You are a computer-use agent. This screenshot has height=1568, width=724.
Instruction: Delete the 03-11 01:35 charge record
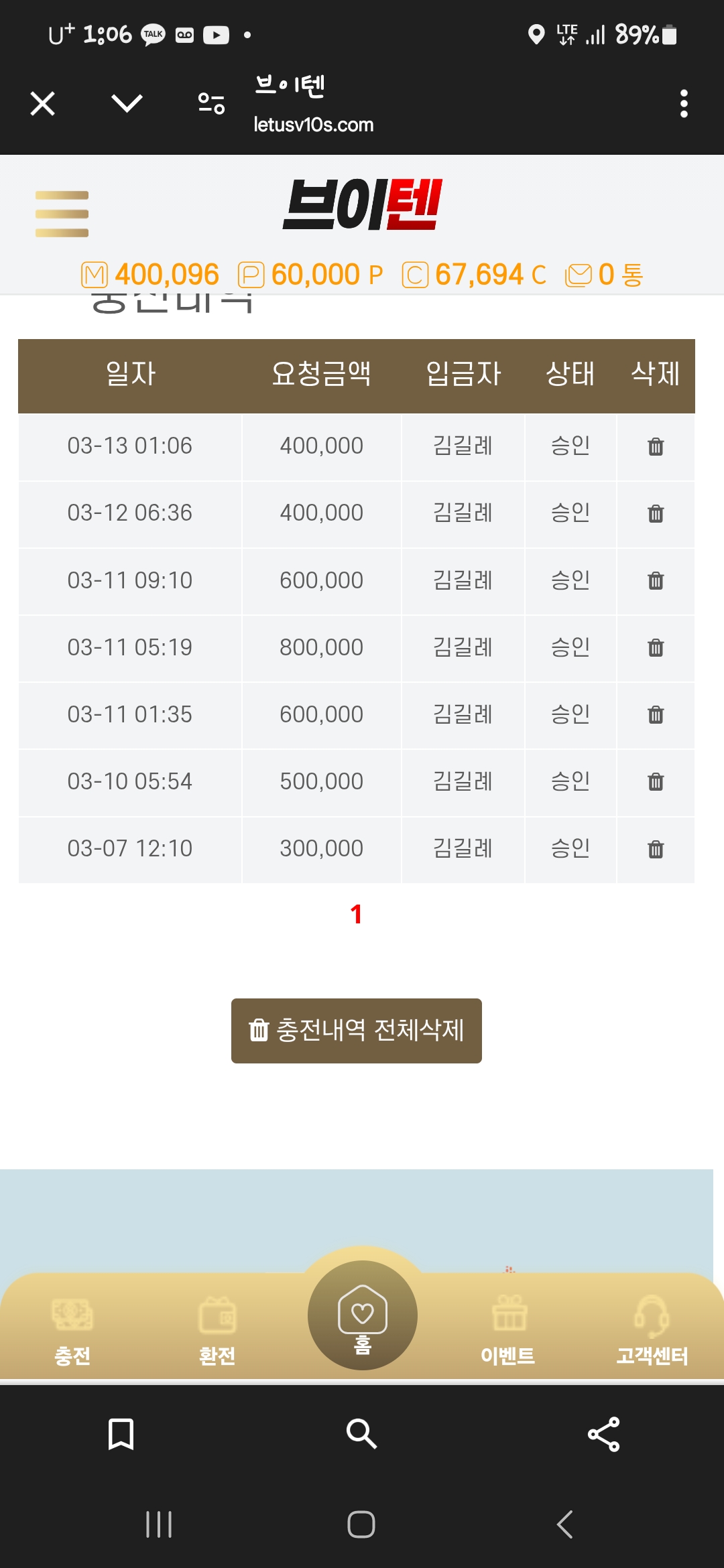[x=656, y=715]
